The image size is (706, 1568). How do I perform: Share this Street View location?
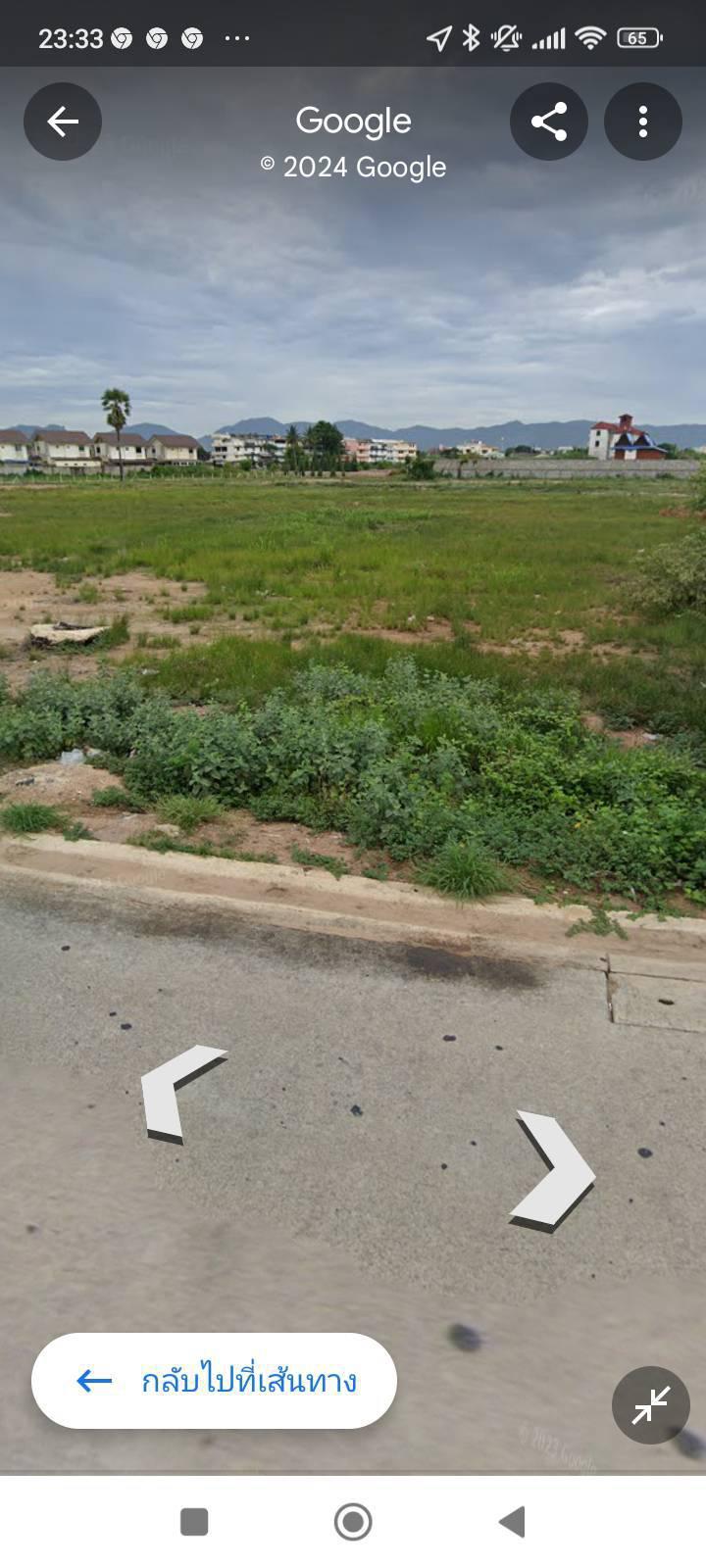[x=549, y=122]
